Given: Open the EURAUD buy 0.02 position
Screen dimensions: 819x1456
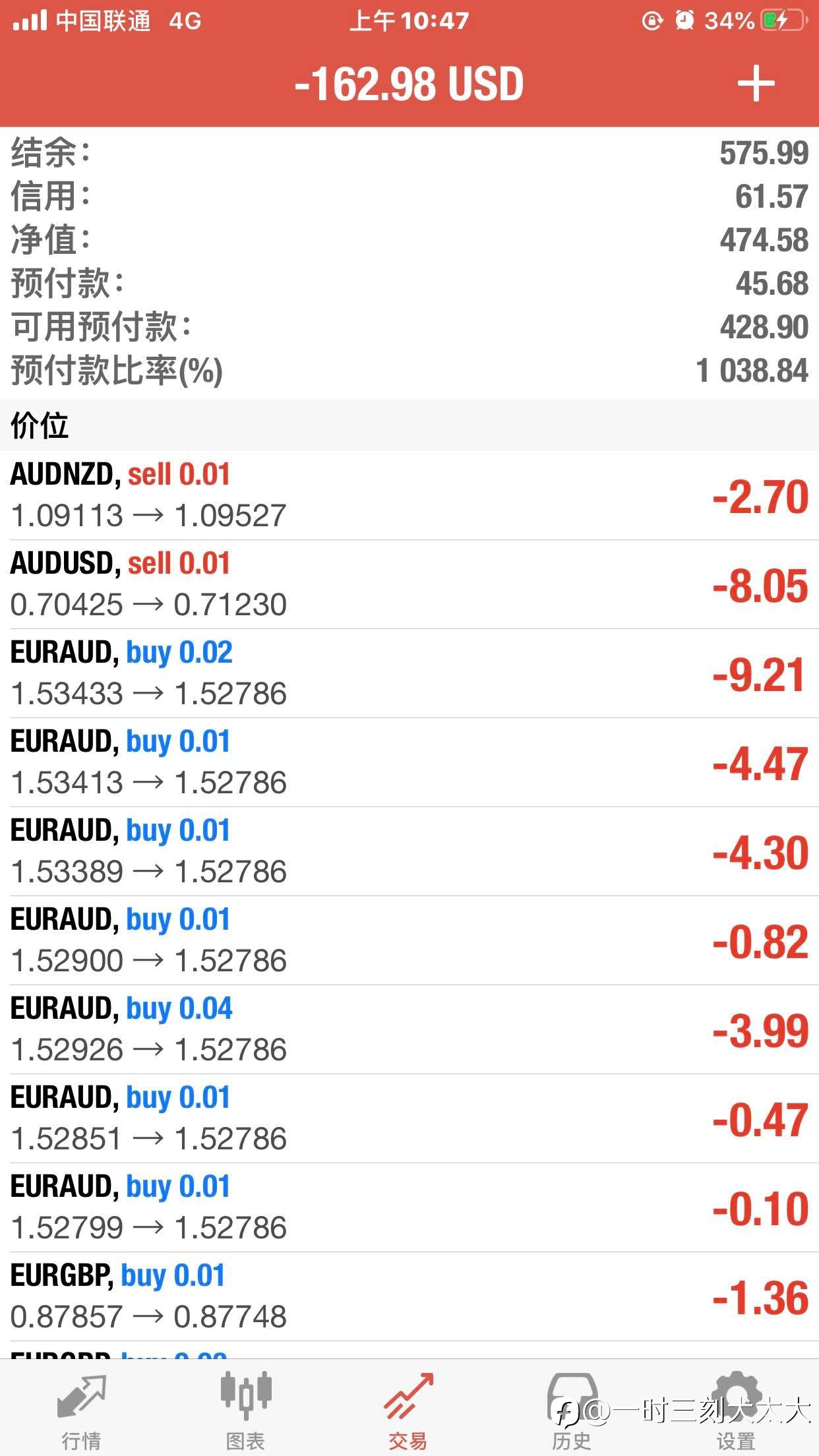Looking at the screenshot, I should click(x=409, y=674).
